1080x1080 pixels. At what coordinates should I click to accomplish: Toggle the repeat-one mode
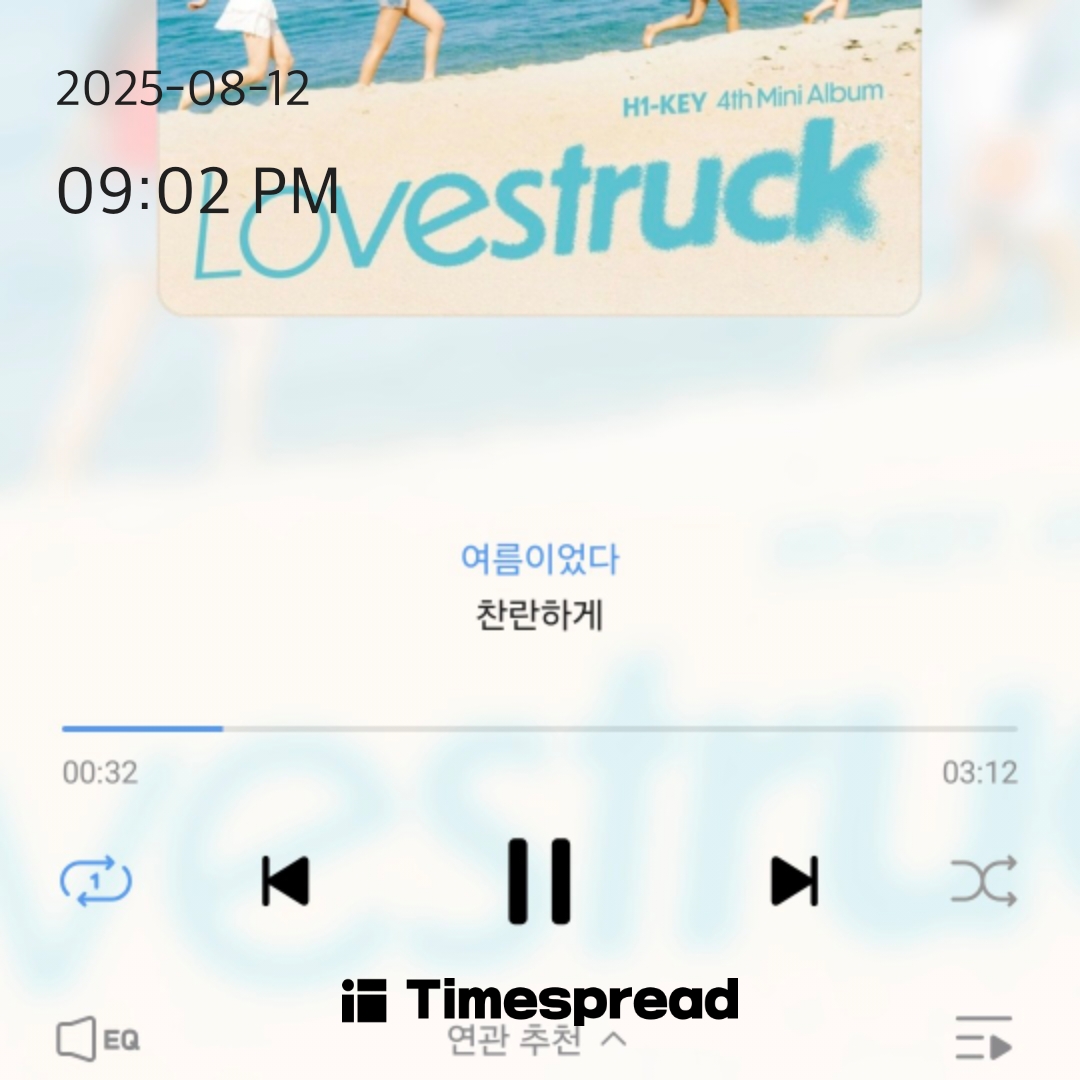click(x=96, y=881)
